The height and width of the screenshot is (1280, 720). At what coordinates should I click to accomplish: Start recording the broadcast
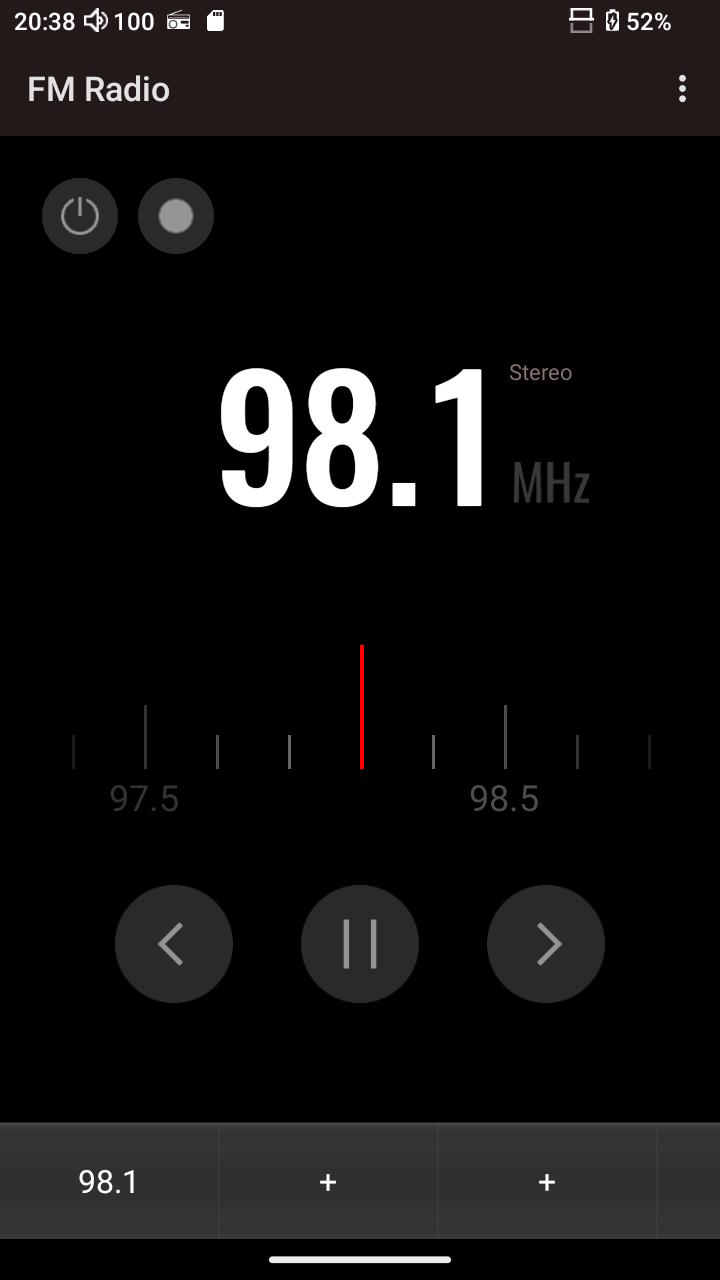[x=176, y=216]
